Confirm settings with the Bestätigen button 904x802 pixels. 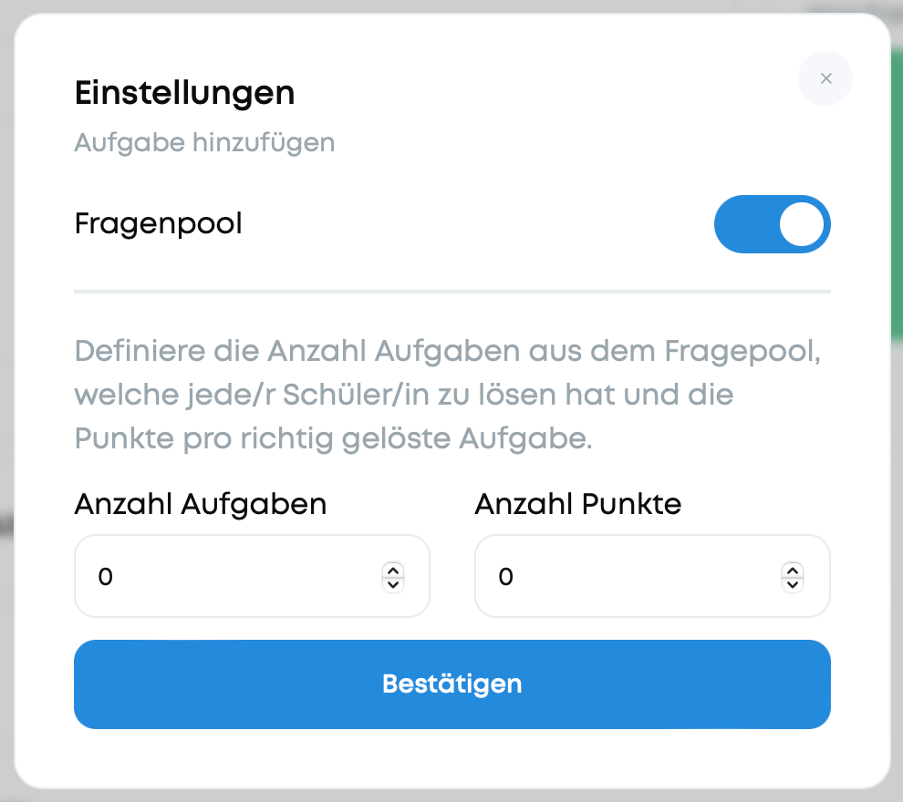pyautogui.click(x=452, y=684)
